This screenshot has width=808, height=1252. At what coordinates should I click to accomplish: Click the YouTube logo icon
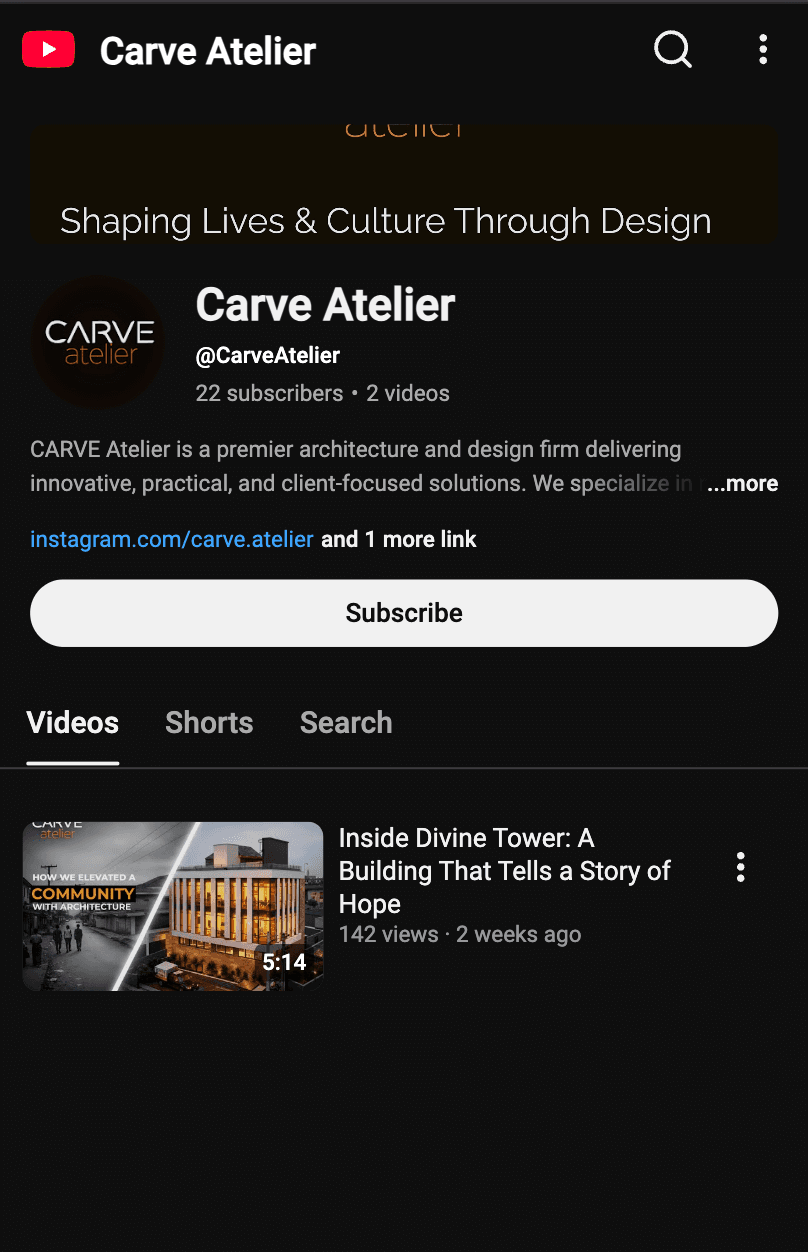coord(48,49)
